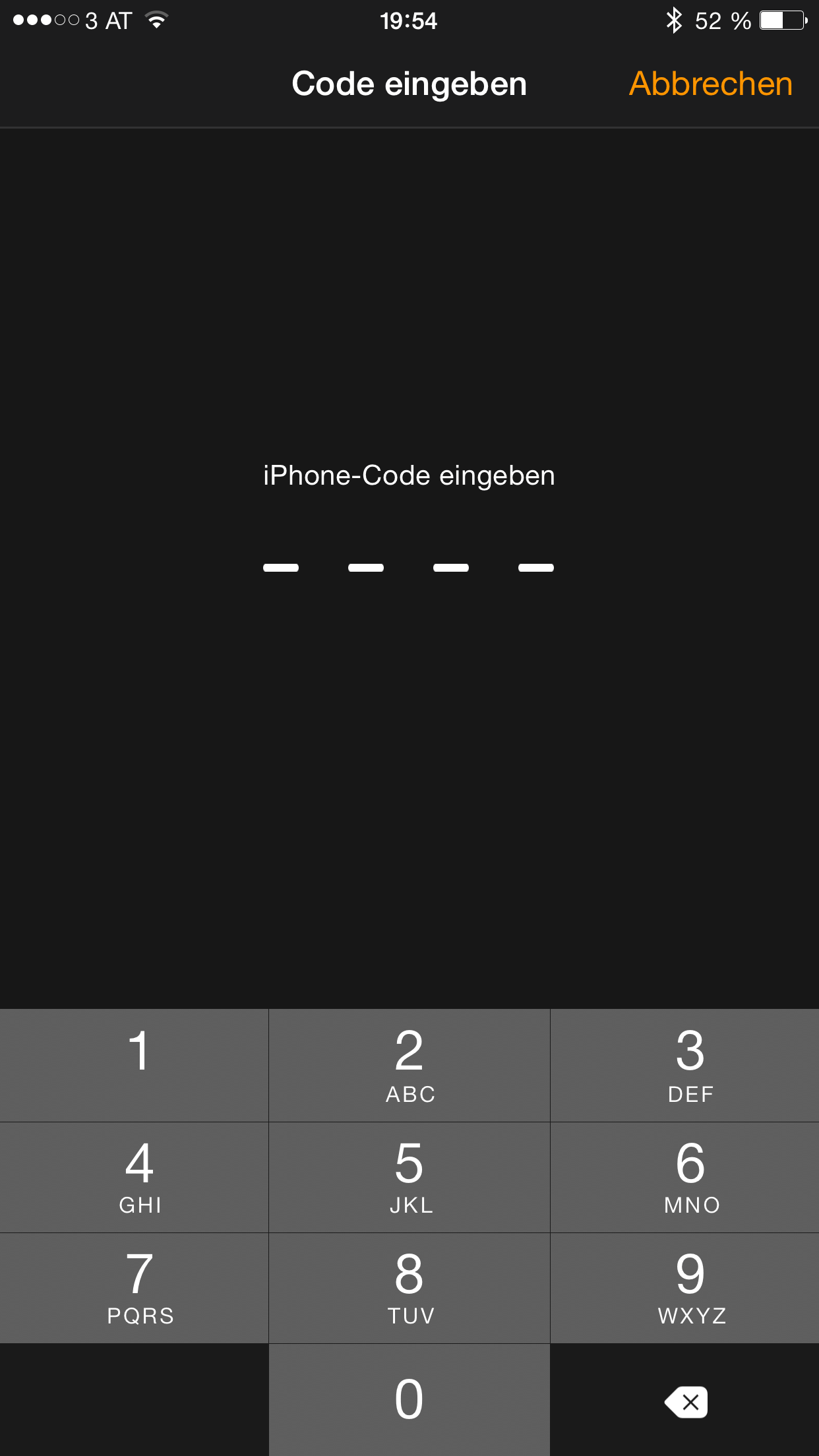819x1456 pixels.
Task: Select the 6 MNO key
Action: [684, 1177]
